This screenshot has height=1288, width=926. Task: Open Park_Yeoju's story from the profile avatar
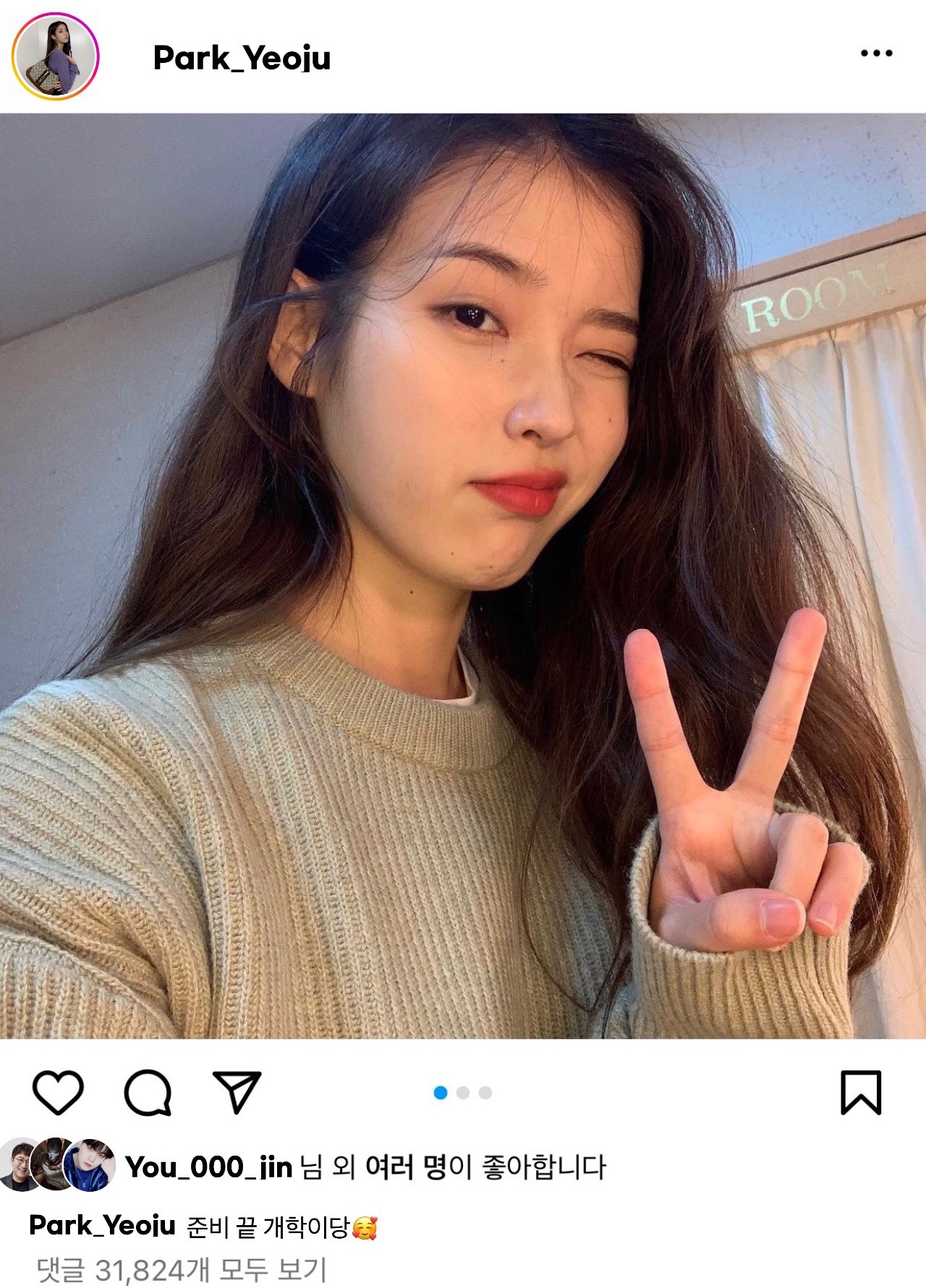tap(55, 56)
